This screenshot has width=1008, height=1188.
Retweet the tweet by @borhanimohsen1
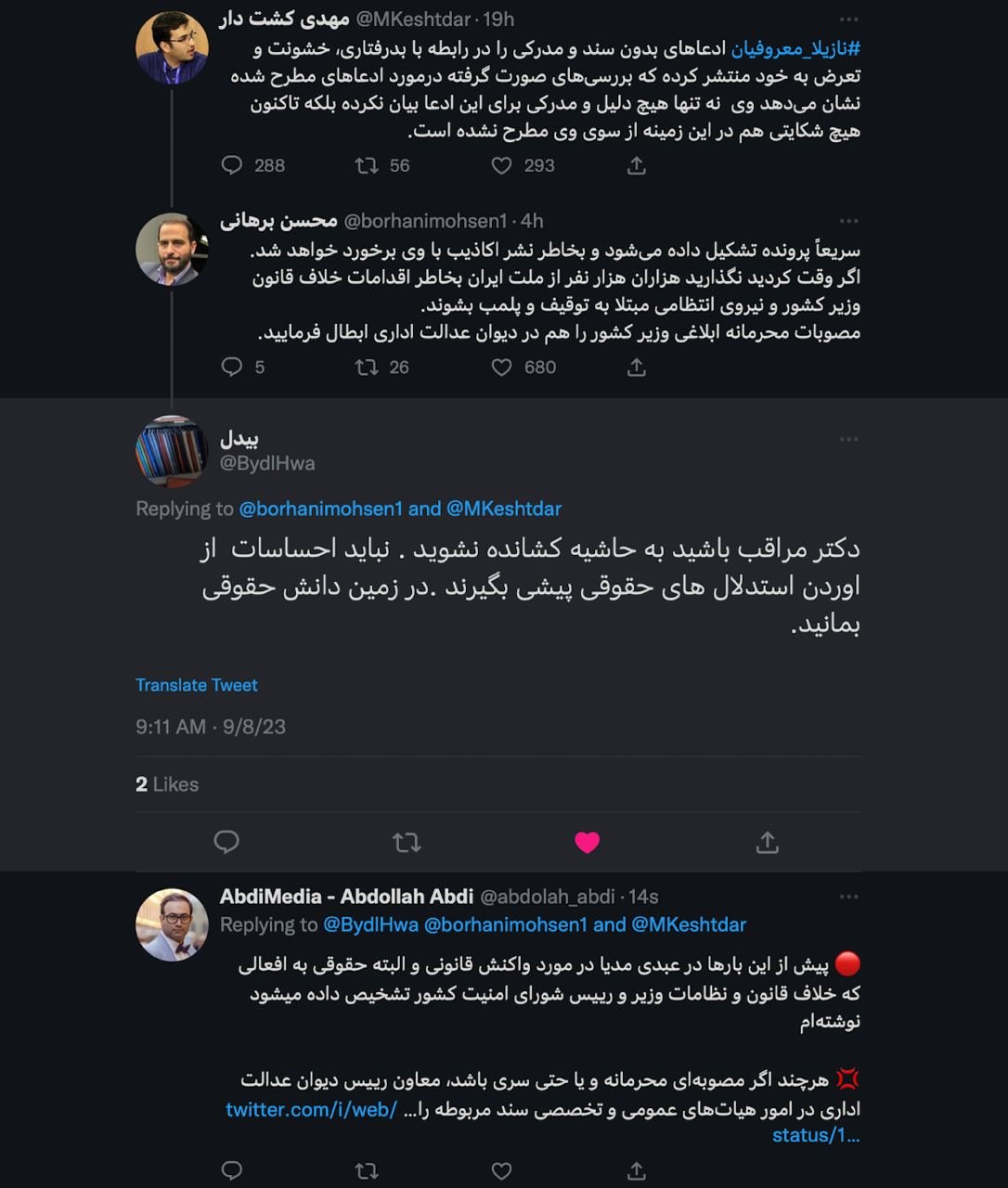click(367, 367)
